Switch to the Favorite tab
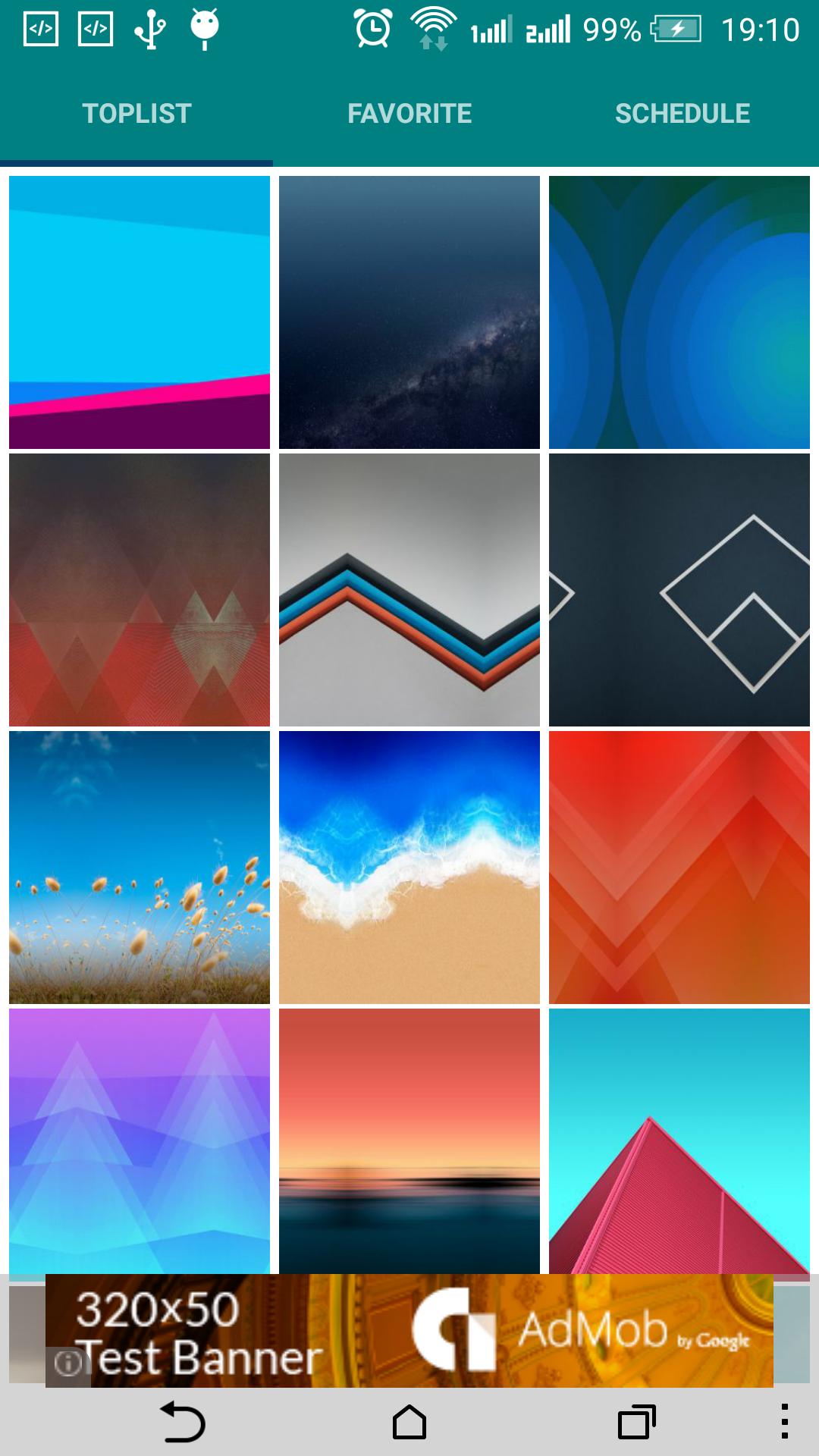 409,114
